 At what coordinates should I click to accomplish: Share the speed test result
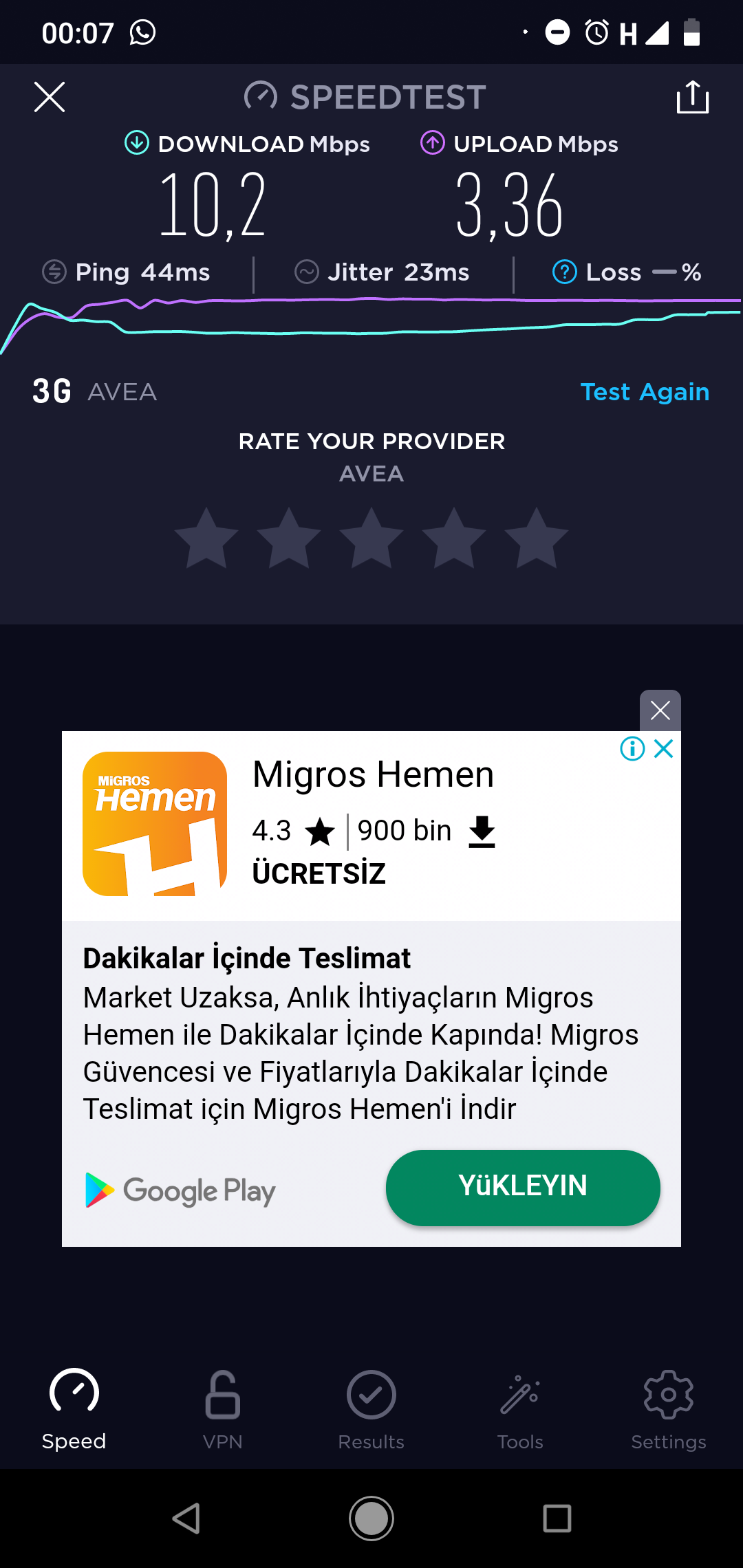tap(693, 97)
